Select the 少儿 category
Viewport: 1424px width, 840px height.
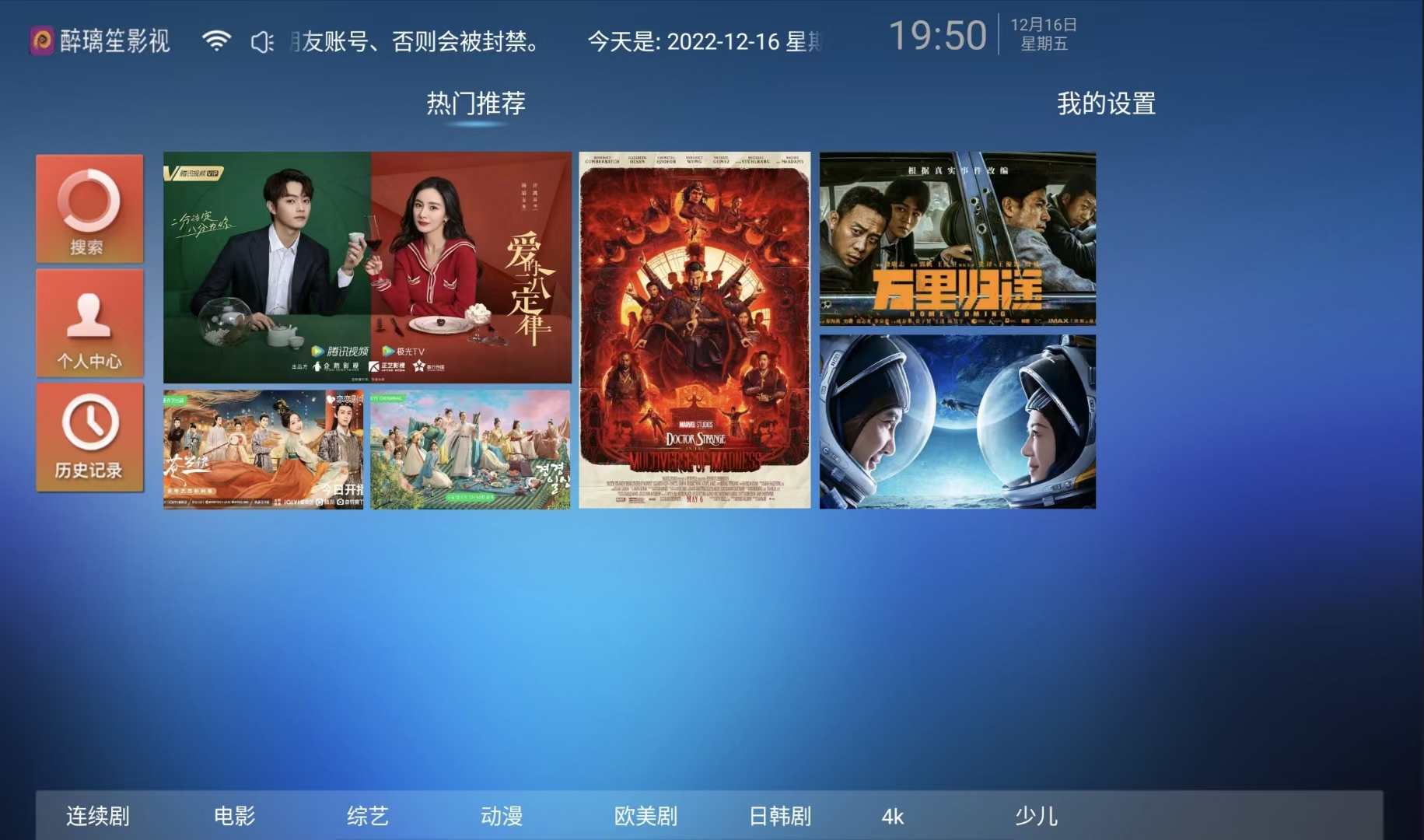tap(1036, 816)
